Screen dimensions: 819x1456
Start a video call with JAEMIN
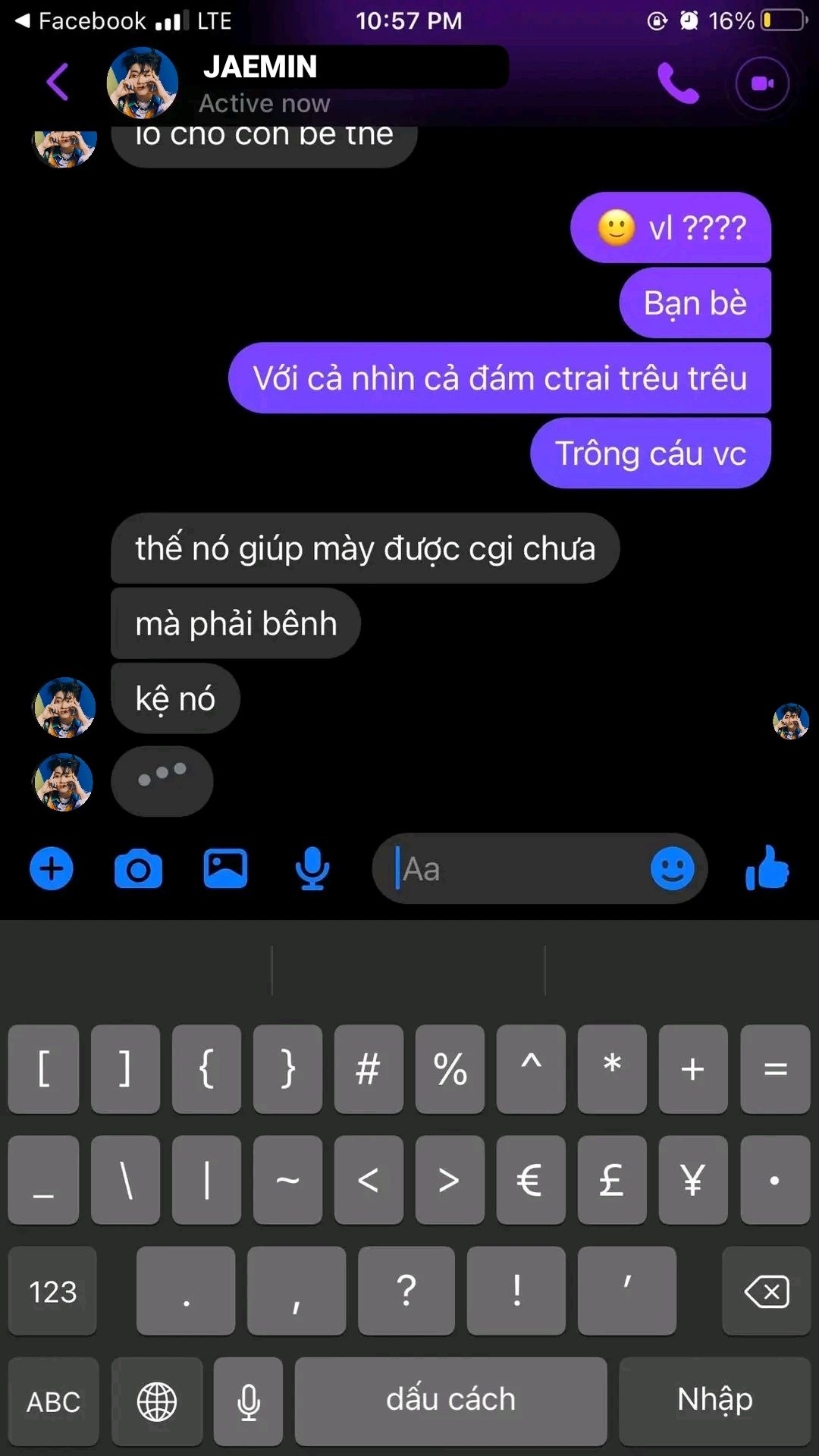coord(762,83)
